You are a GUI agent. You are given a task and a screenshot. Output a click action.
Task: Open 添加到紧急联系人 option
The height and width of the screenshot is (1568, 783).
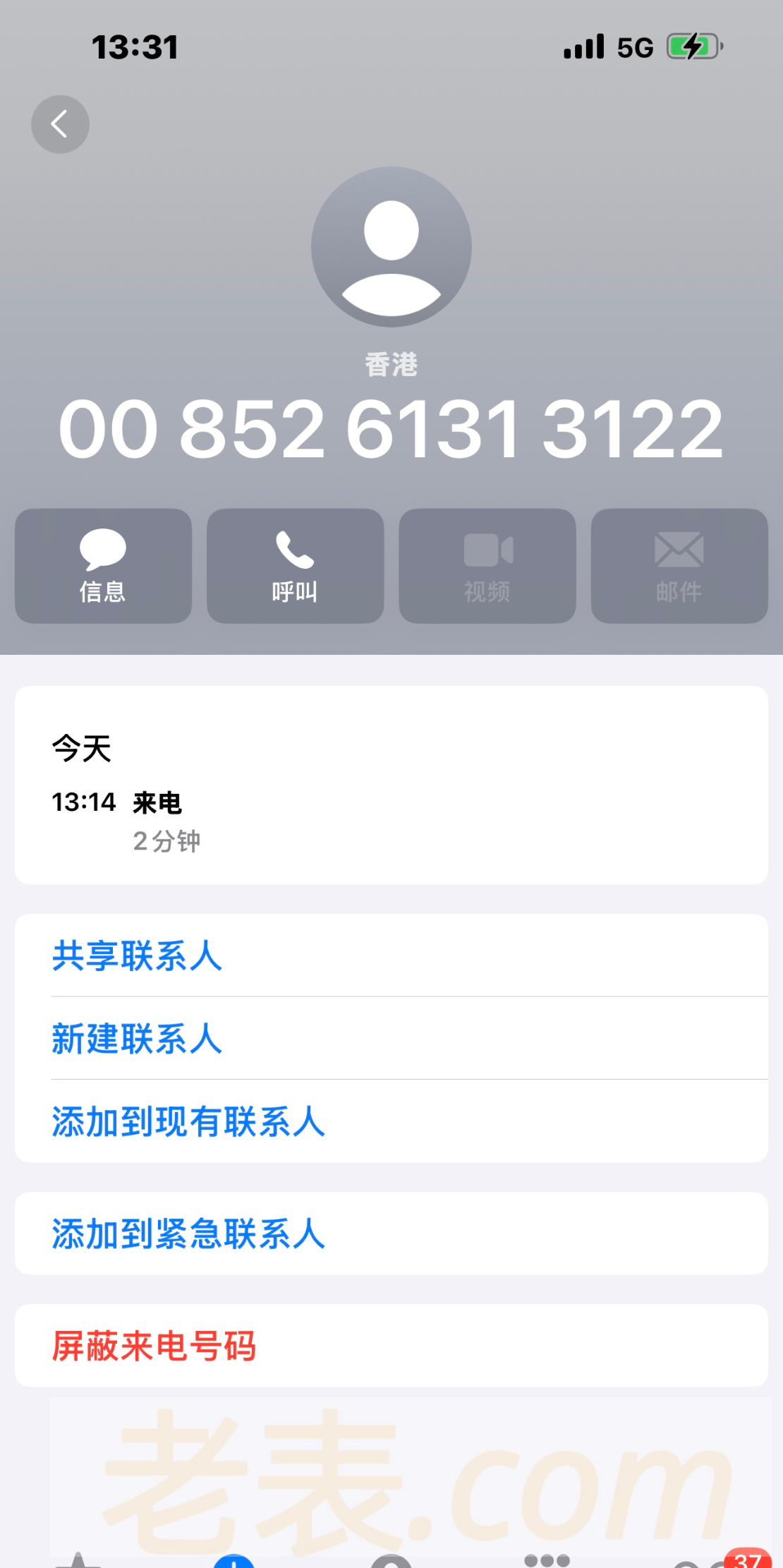[x=188, y=1234]
